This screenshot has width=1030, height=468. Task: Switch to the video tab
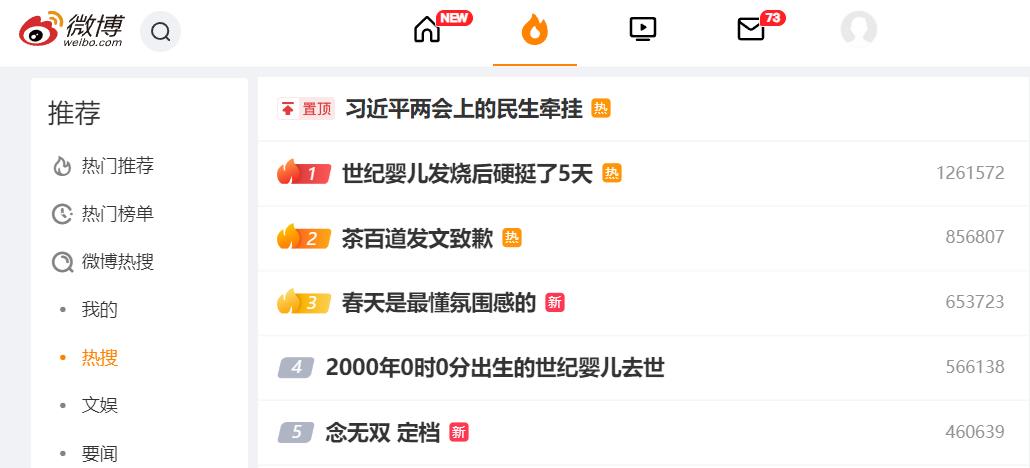click(x=643, y=29)
